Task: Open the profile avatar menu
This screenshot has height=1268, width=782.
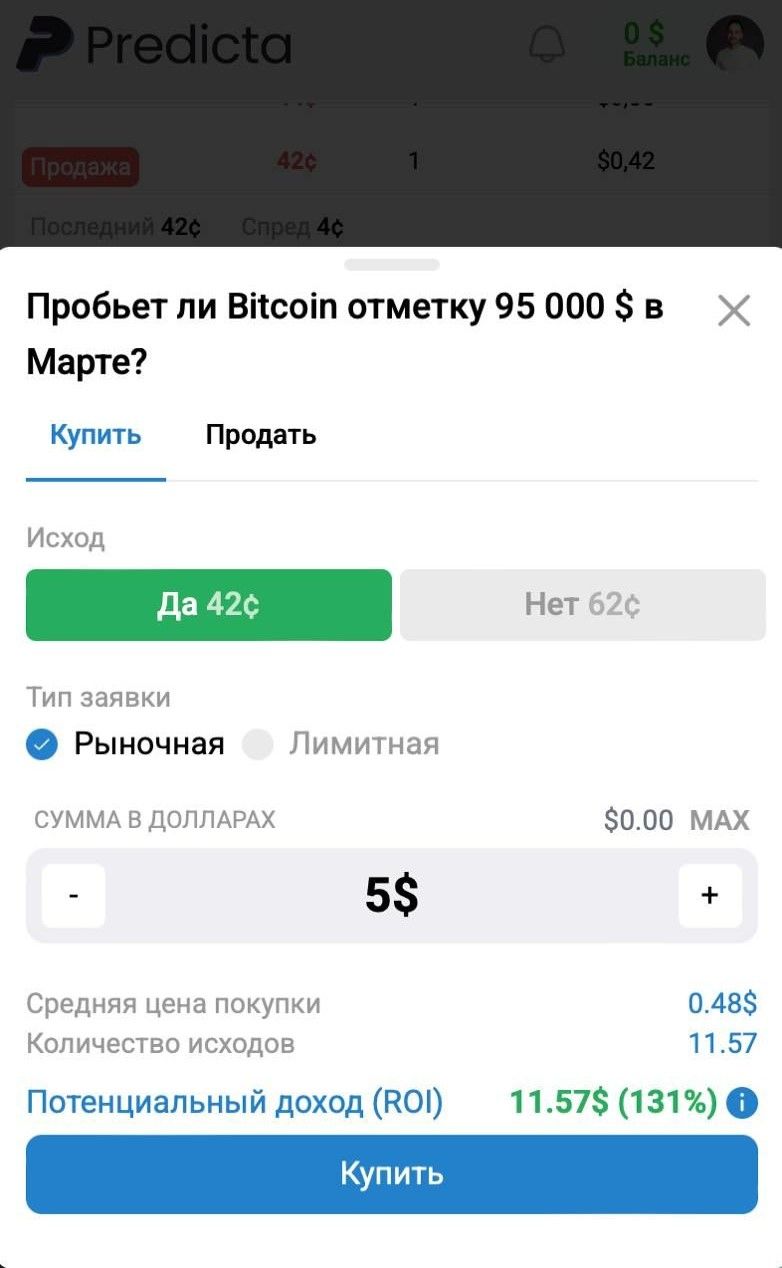Action: pyautogui.click(x=737, y=43)
